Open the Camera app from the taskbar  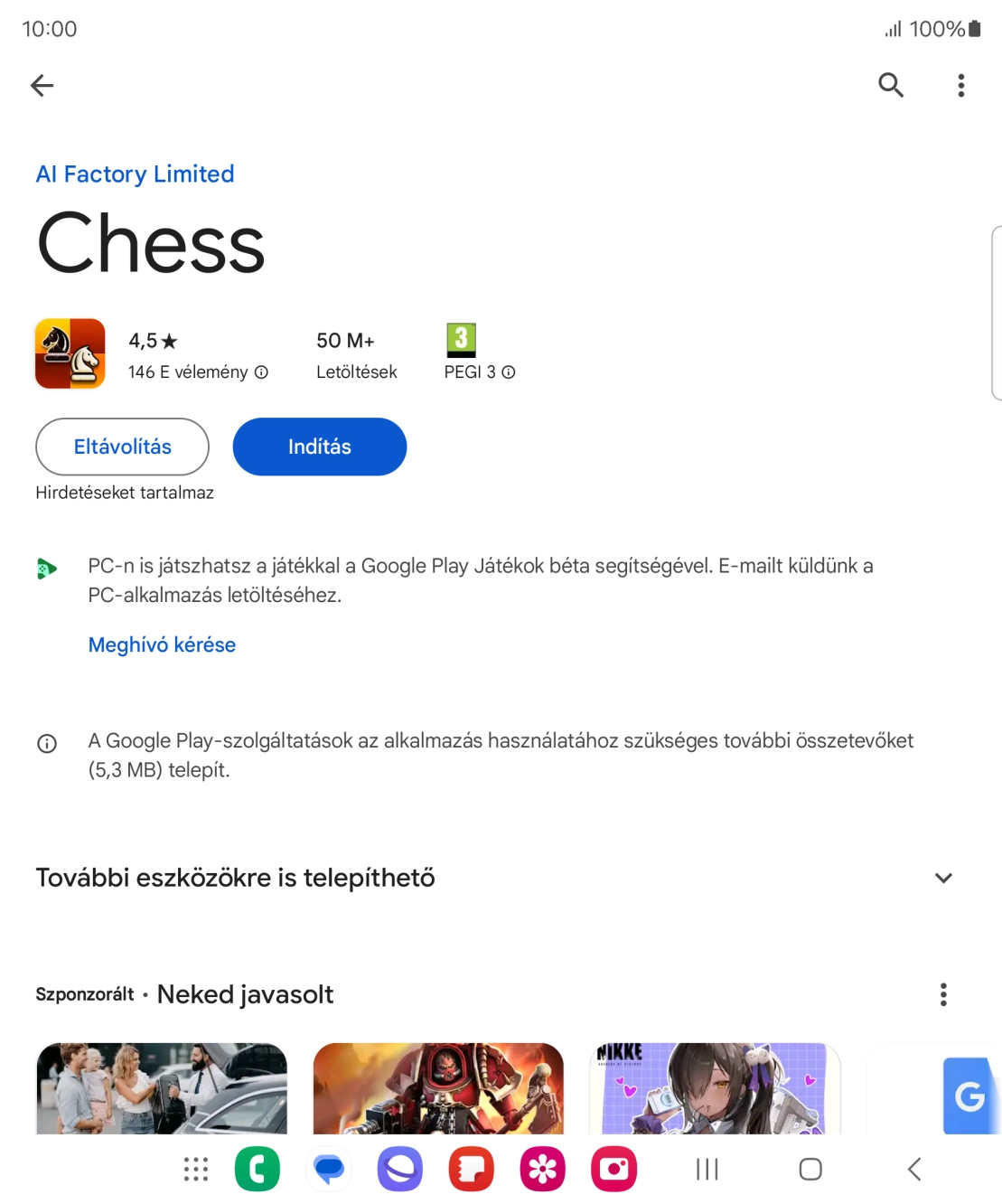click(613, 1169)
